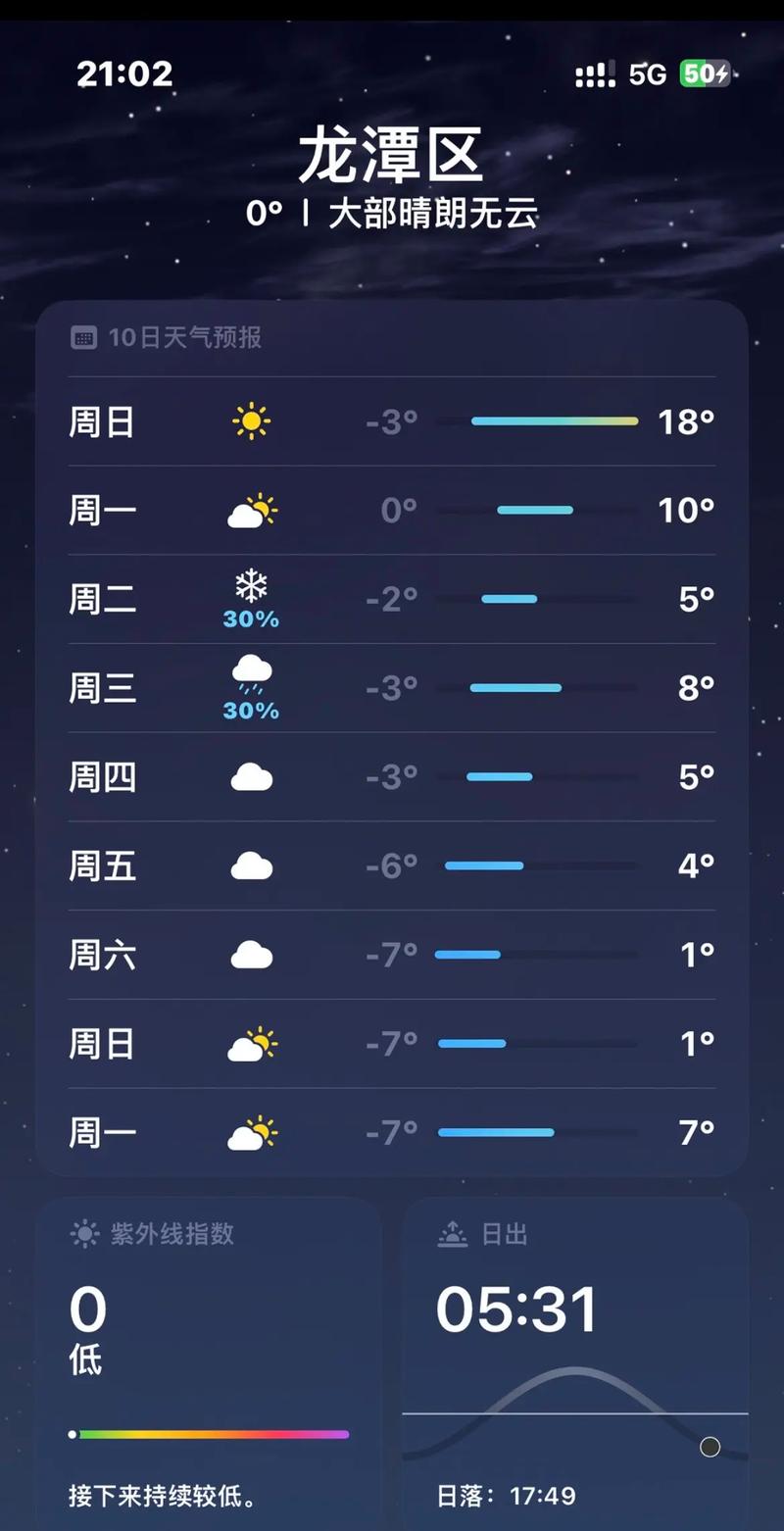Tap the sun icon for 周日
Viewport: 784px width, 1531px height.
(x=252, y=421)
